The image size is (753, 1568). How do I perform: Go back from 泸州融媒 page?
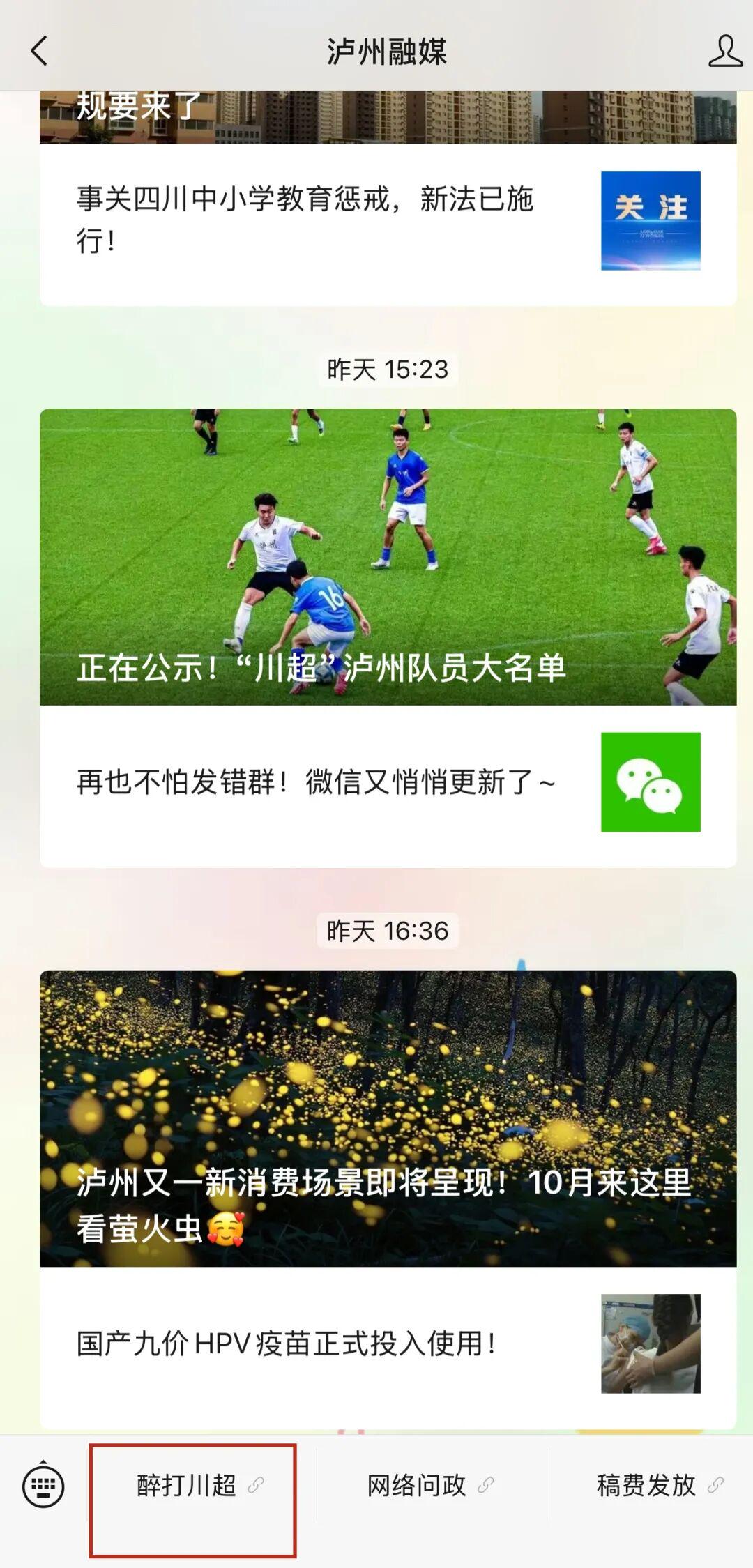pyautogui.click(x=40, y=51)
